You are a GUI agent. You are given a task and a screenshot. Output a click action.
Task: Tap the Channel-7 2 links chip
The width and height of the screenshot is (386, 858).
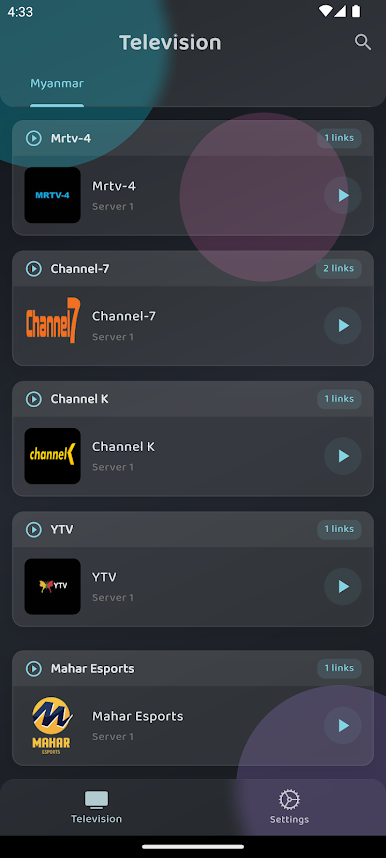[x=339, y=269]
